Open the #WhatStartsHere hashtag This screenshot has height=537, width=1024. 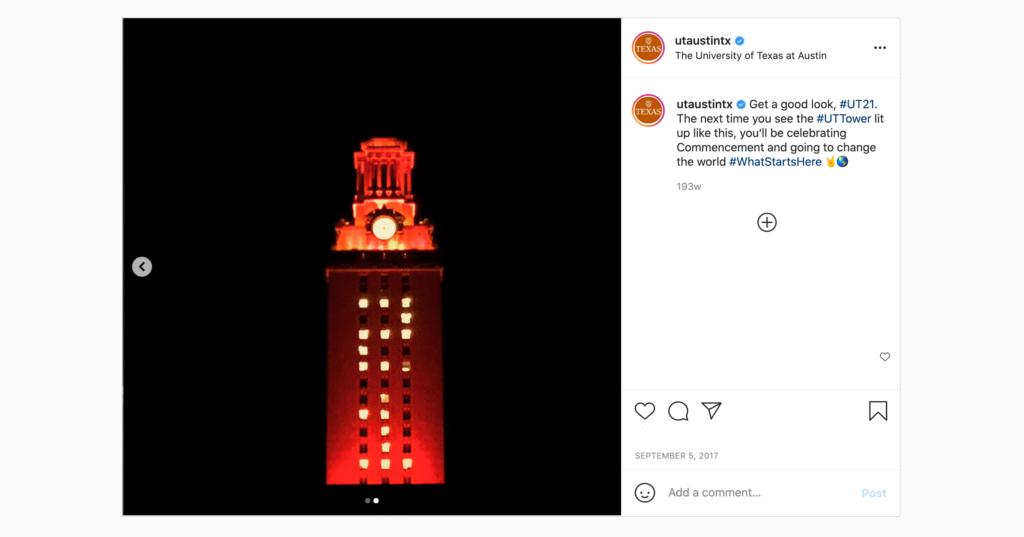point(775,162)
